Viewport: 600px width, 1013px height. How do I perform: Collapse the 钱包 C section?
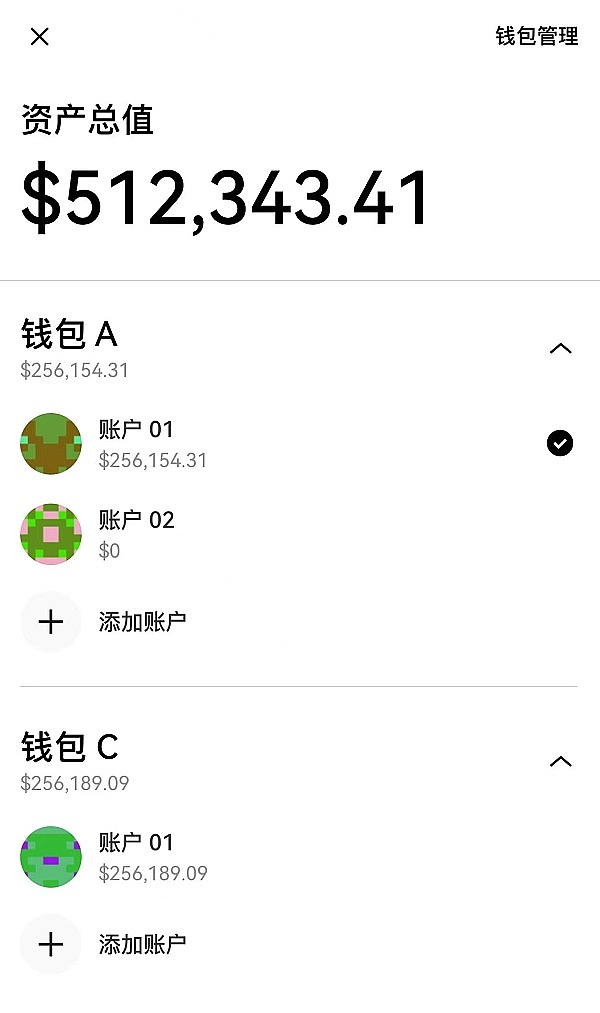pyautogui.click(x=560, y=762)
